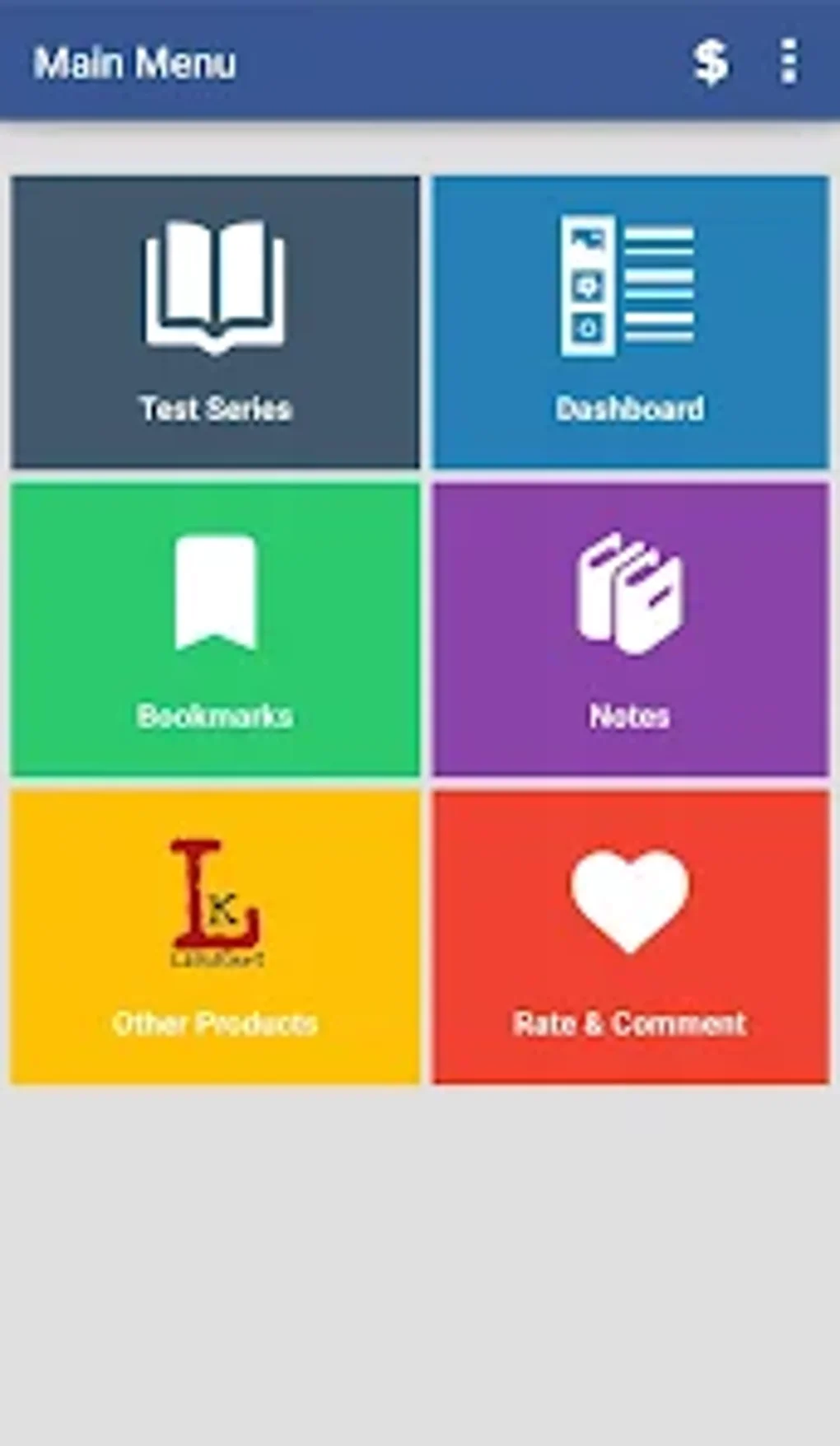
Task: Browse Other Products
Action: 216,937
